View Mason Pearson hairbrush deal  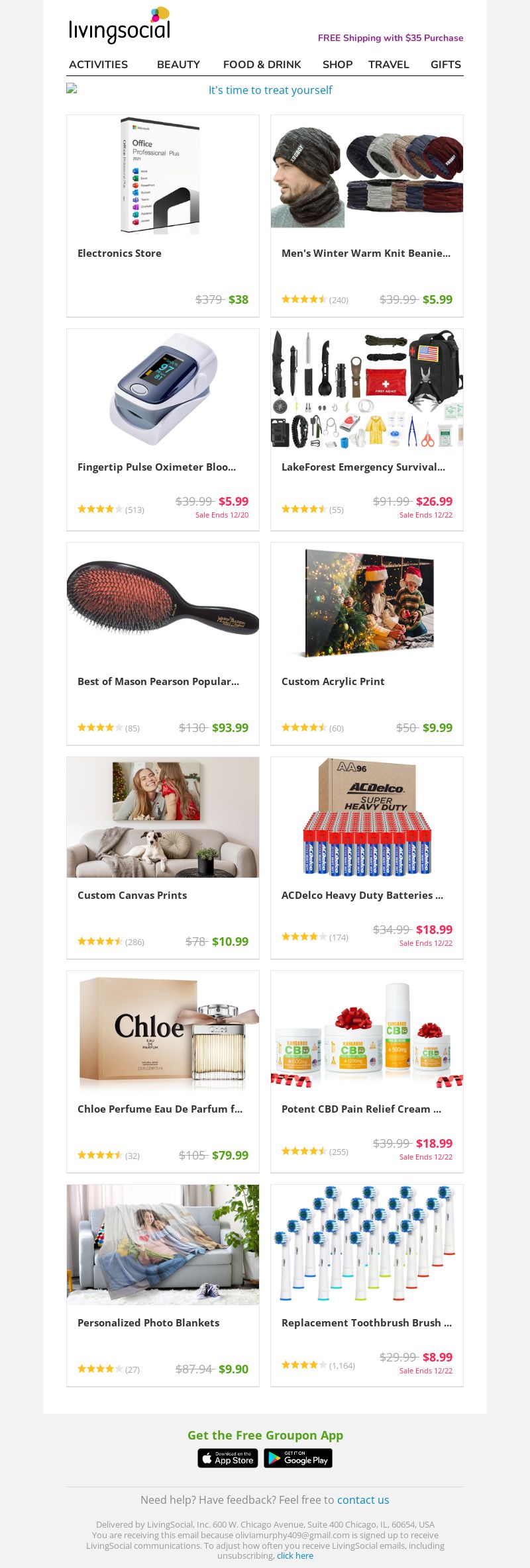point(162,643)
